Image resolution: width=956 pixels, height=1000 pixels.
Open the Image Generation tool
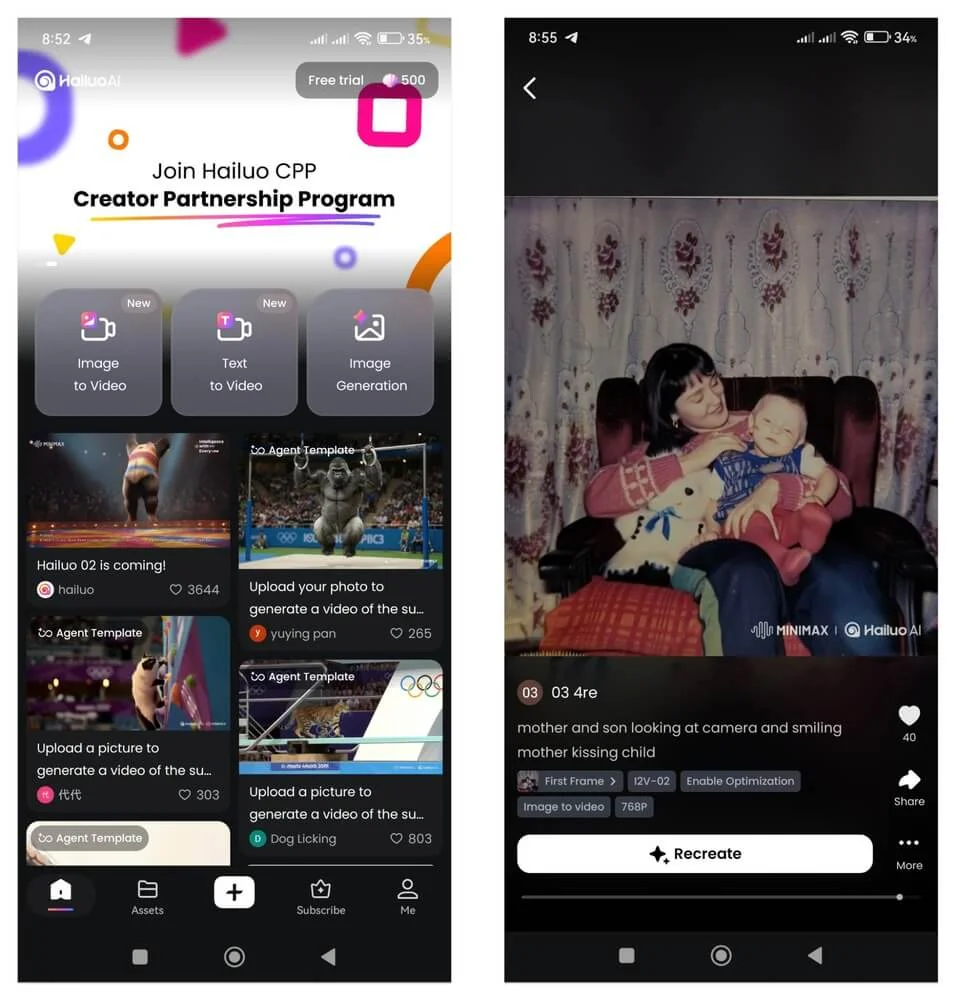(x=370, y=351)
